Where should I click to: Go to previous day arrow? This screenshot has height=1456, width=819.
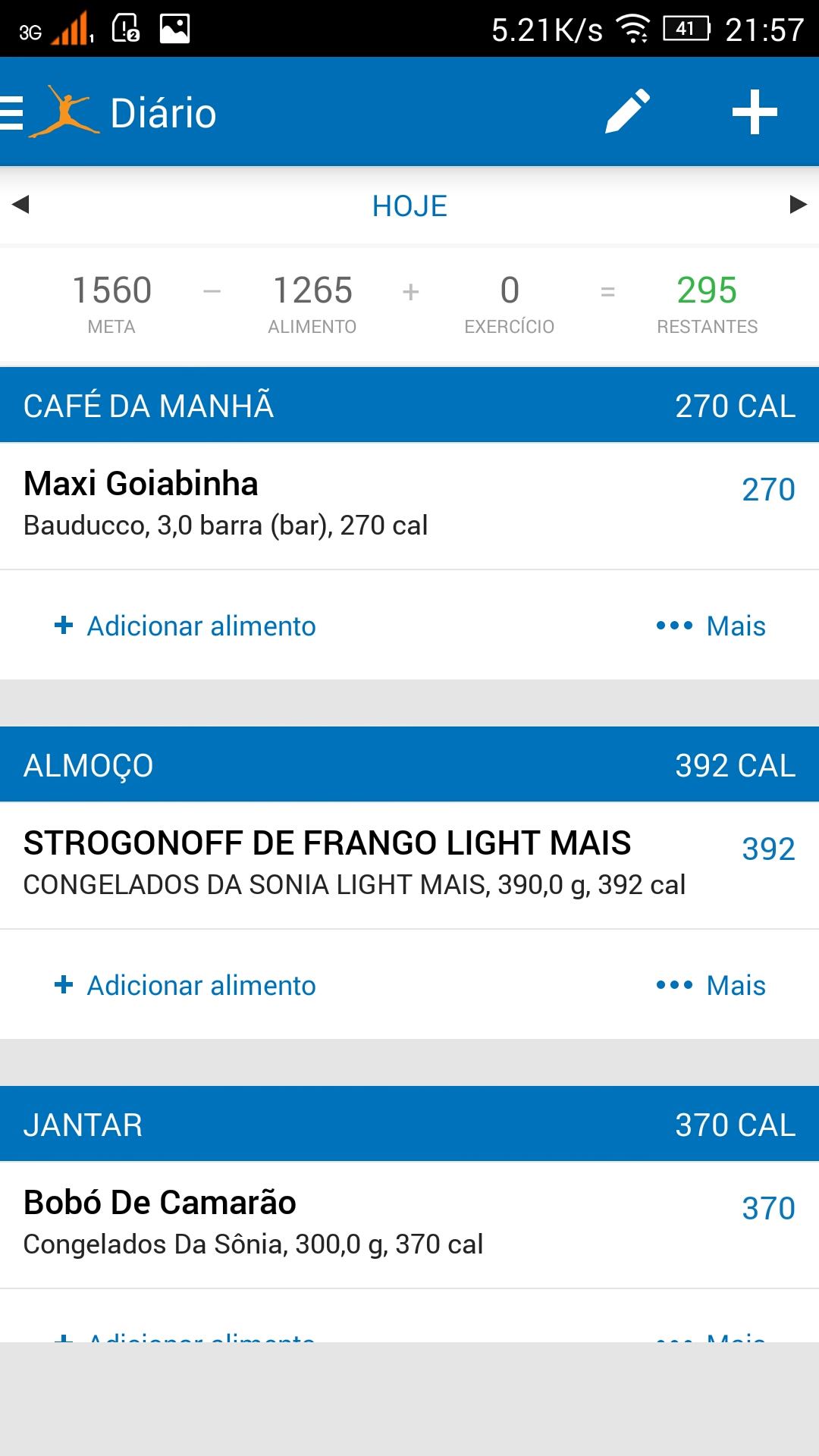[21, 204]
